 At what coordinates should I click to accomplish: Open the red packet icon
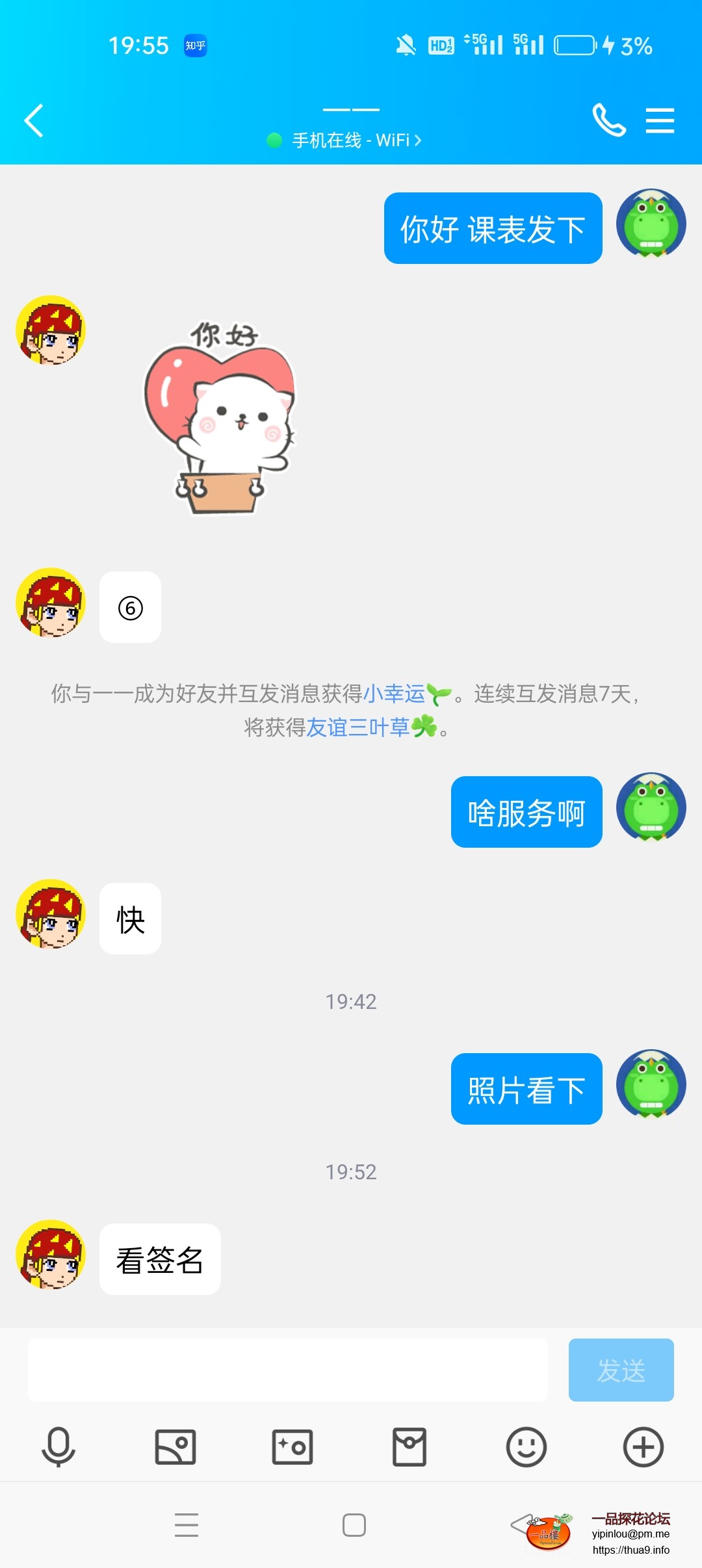(x=409, y=1448)
